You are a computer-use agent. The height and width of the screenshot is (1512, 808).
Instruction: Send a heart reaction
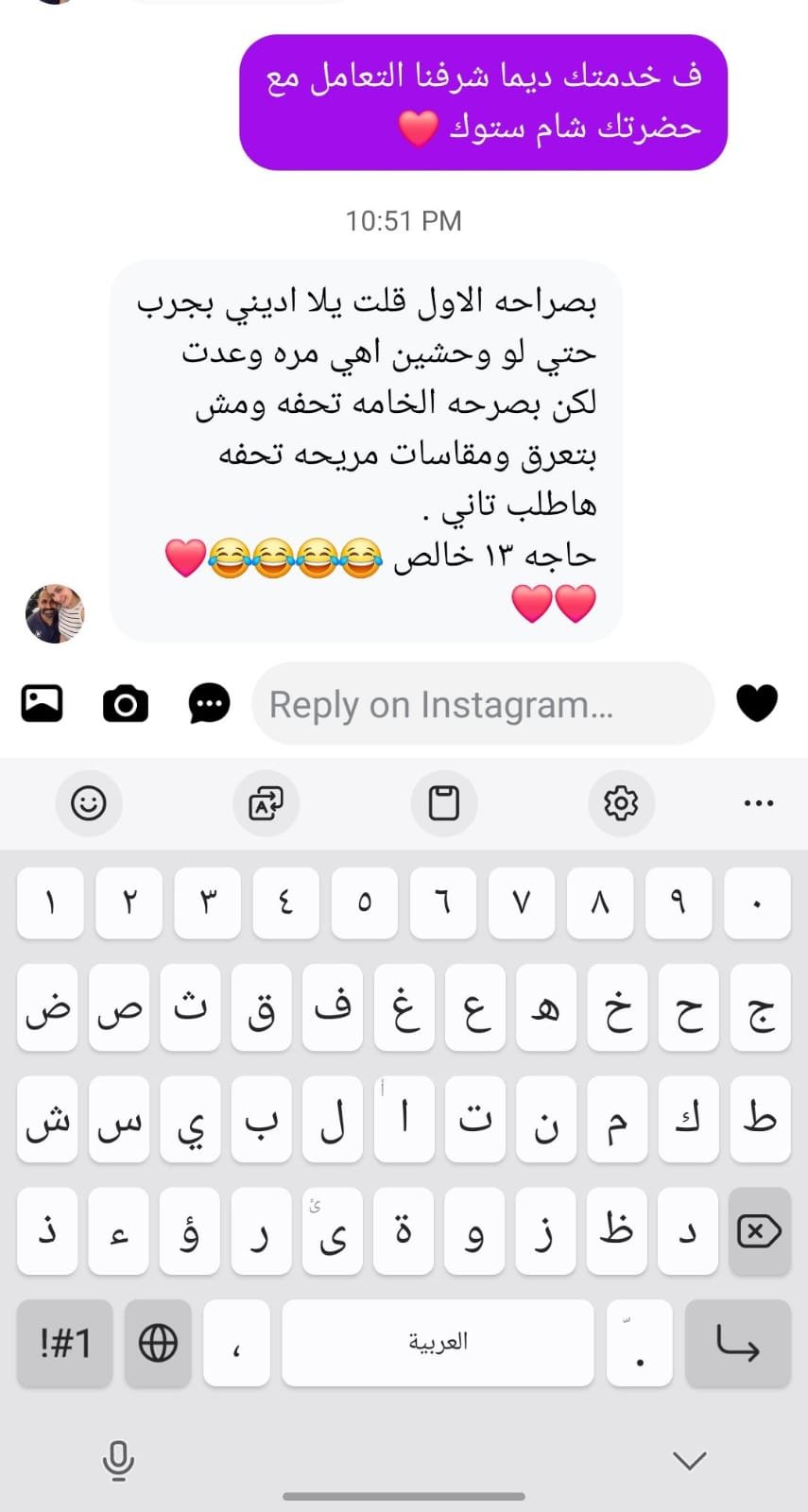(x=756, y=703)
